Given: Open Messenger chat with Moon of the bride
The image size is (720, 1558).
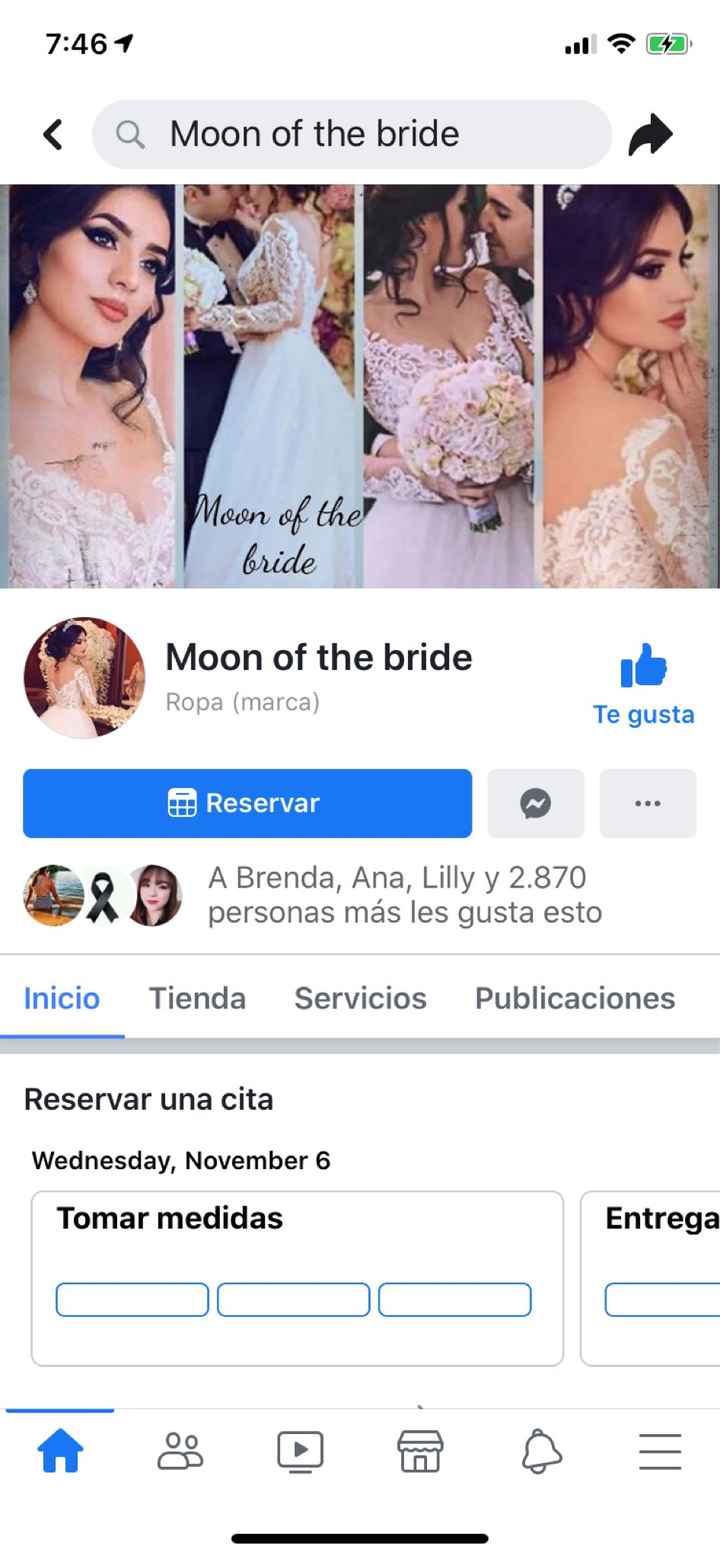Looking at the screenshot, I should [536, 803].
